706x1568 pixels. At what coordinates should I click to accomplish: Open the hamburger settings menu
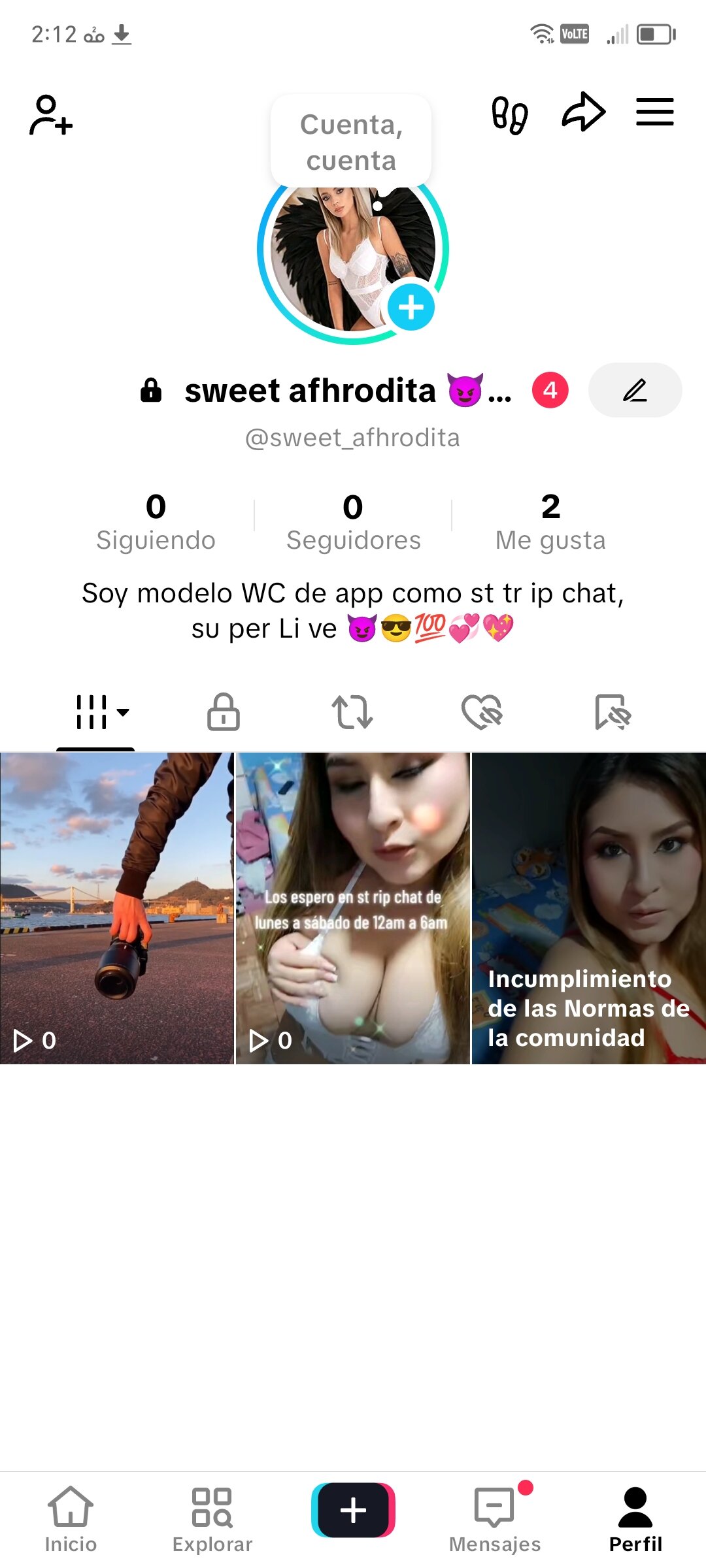tap(654, 112)
